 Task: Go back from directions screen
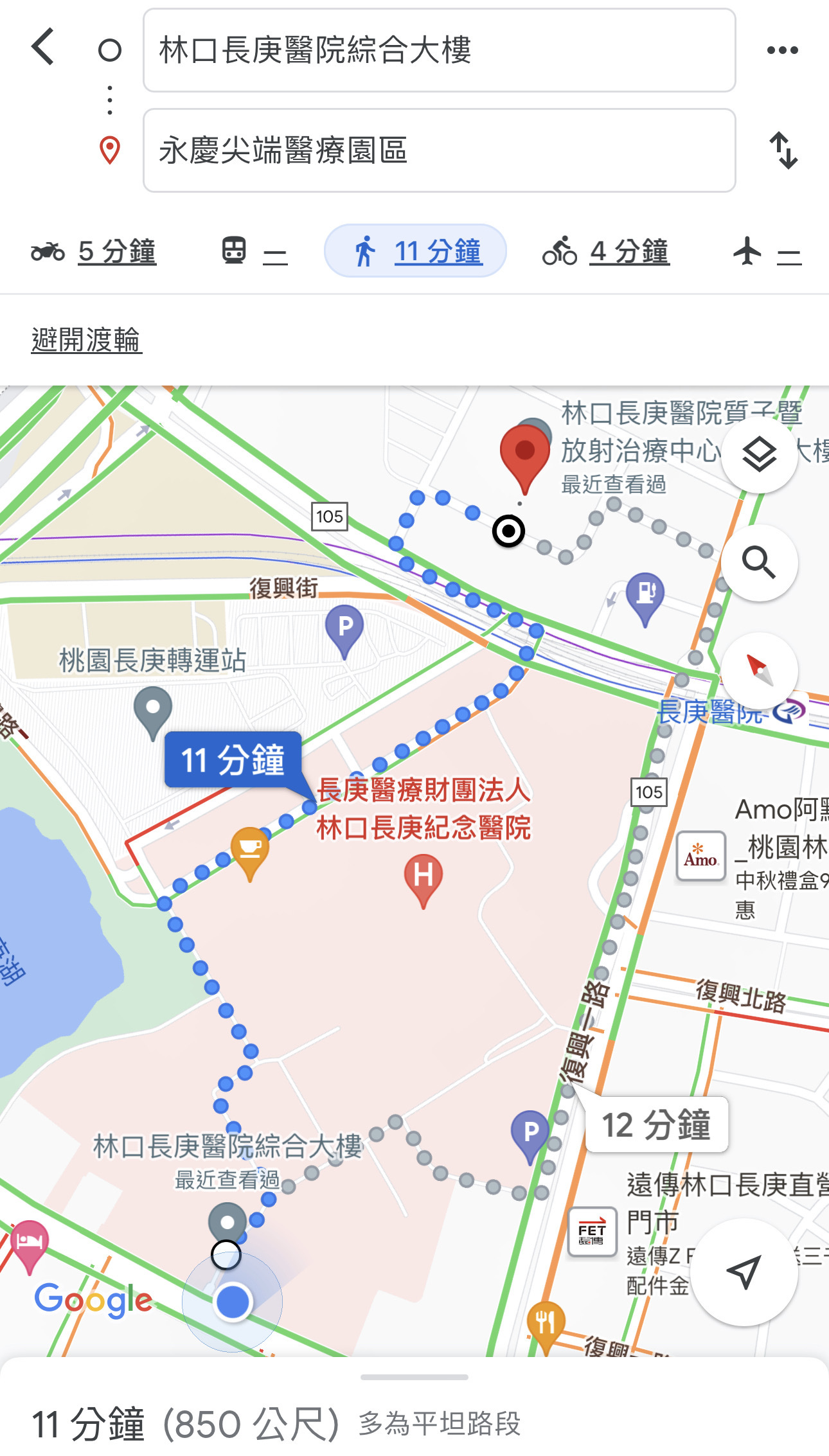pyautogui.click(x=43, y=48)
